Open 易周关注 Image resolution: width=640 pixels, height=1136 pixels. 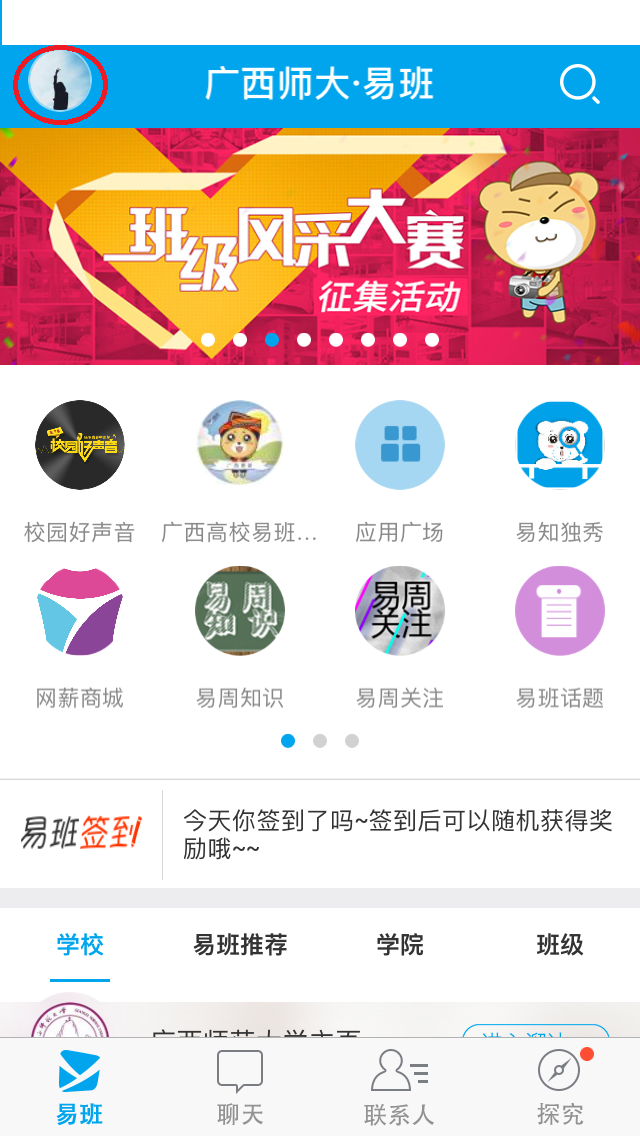pyautogui.click(x=399, y=611)
